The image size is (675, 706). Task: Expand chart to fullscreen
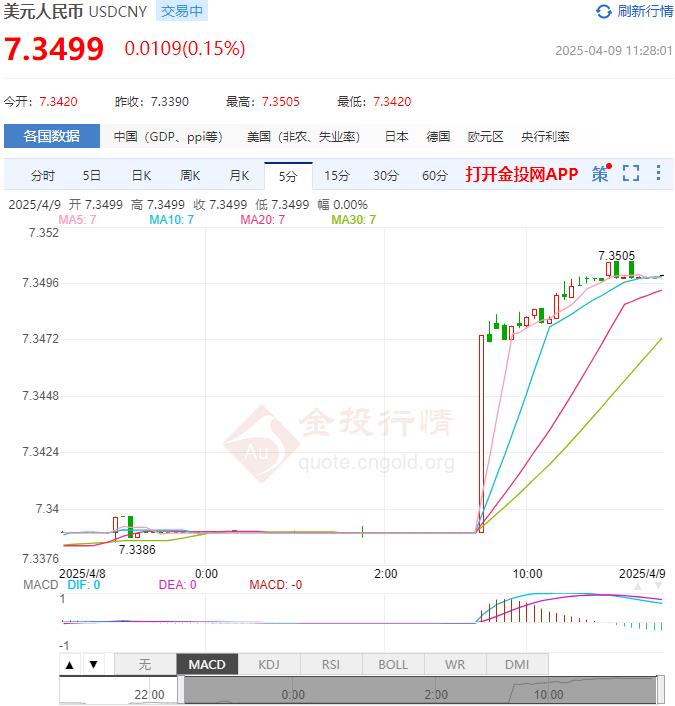pos(630,174)
